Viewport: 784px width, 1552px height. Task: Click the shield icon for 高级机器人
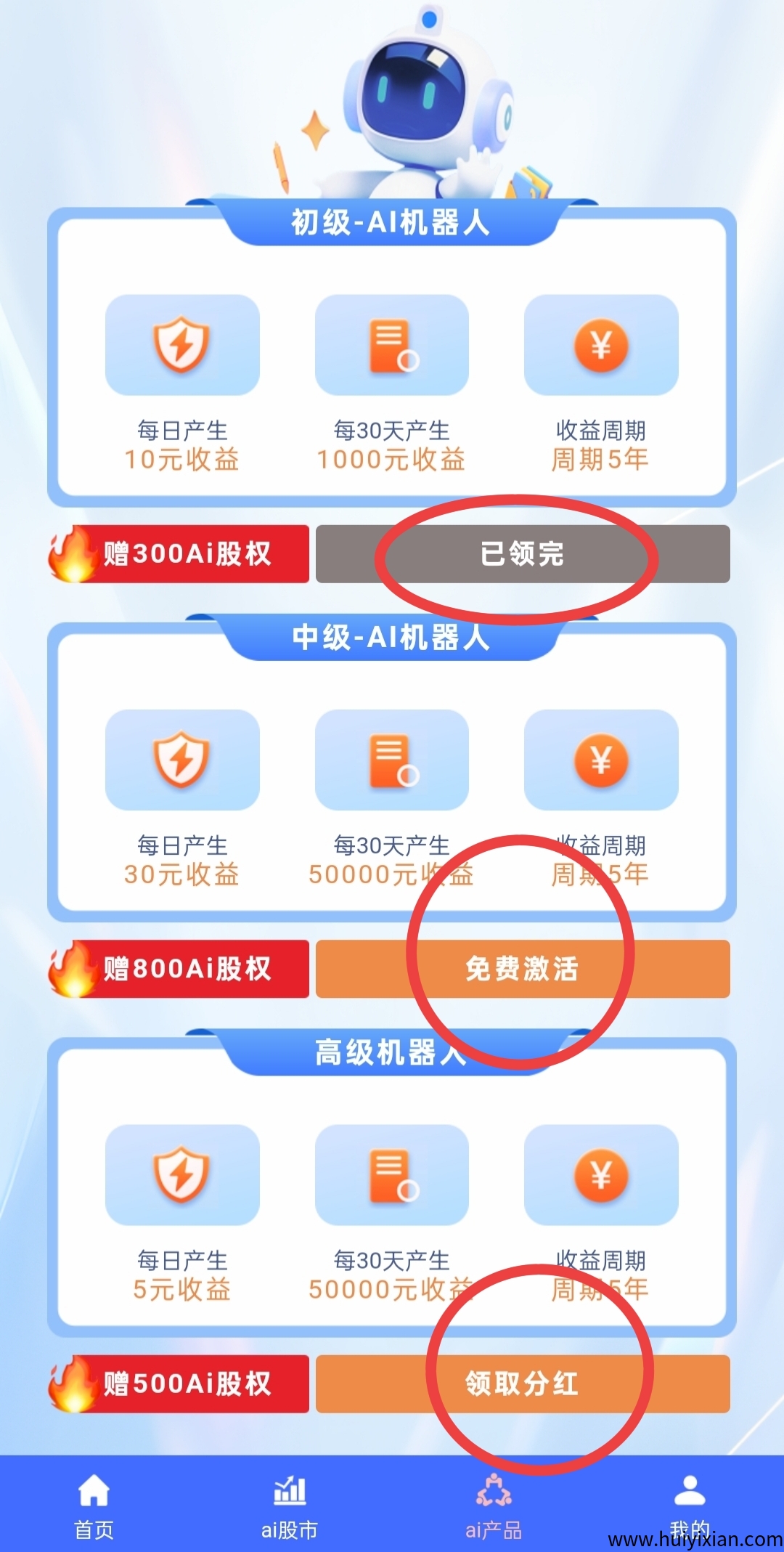182,1174
